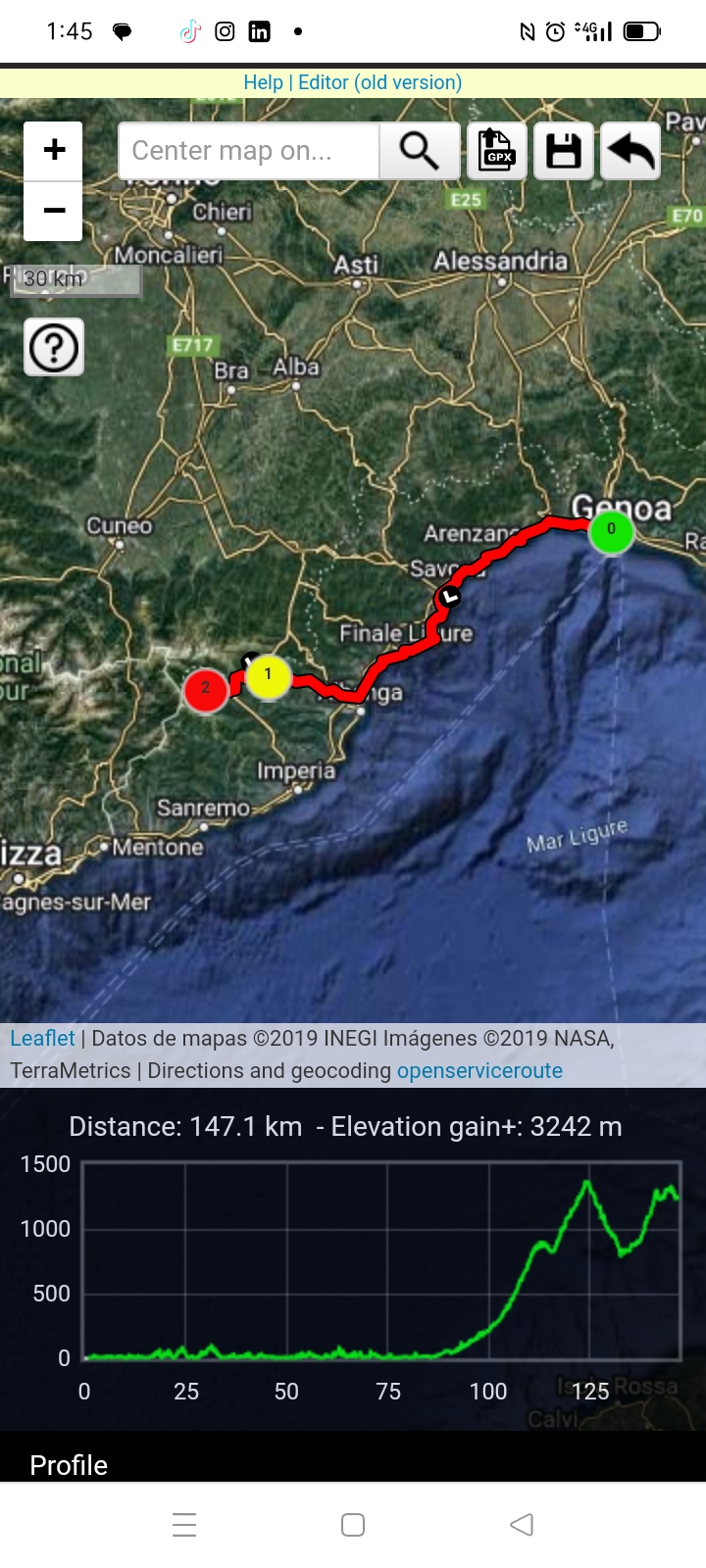The image size is (706, 1568).
Task: Export the route as GPX file
Action: tap(497, 151)
